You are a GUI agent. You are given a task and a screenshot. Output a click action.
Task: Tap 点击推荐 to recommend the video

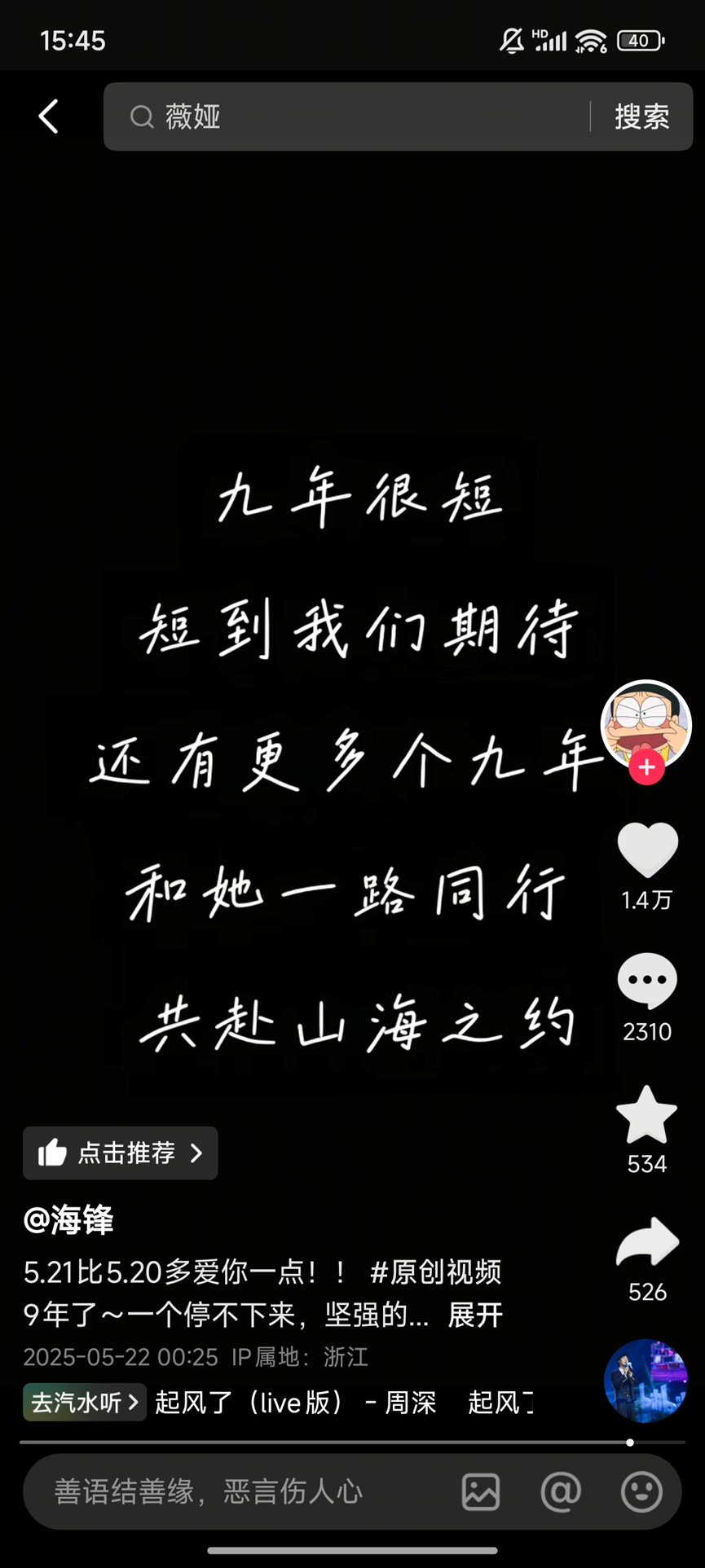point(121,1153)
